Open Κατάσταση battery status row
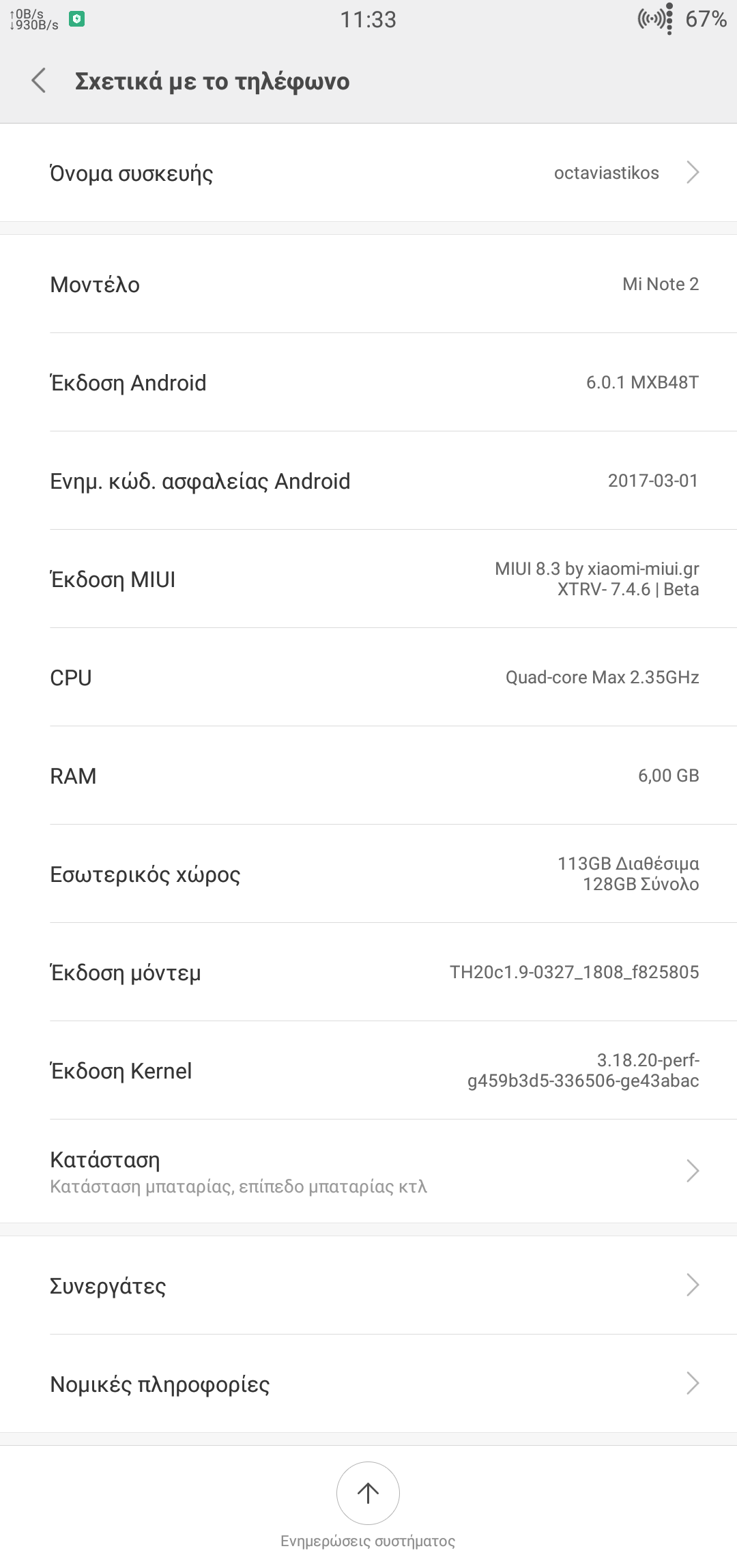737x1568 pixels. coord(369,1171)
